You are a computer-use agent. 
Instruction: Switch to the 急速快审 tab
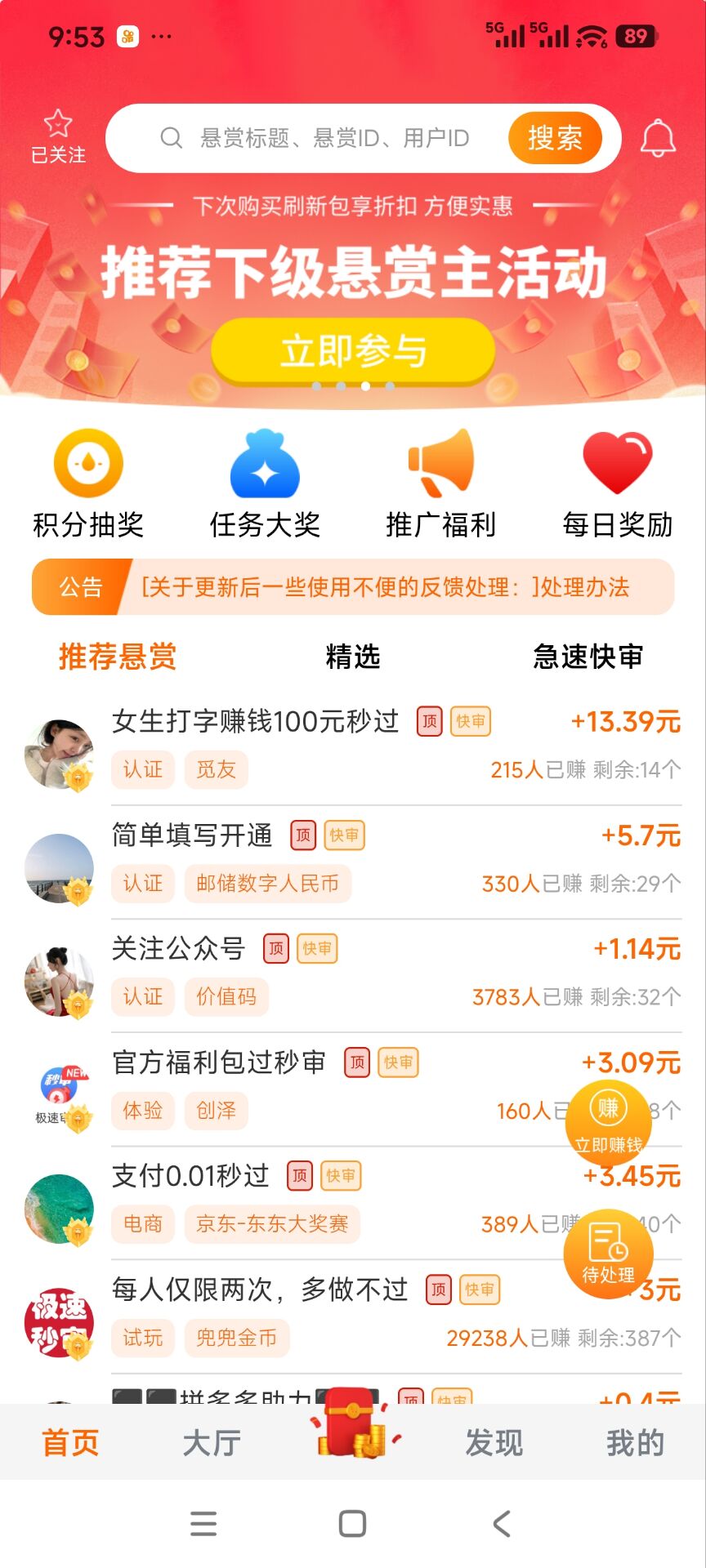(588, 656)
